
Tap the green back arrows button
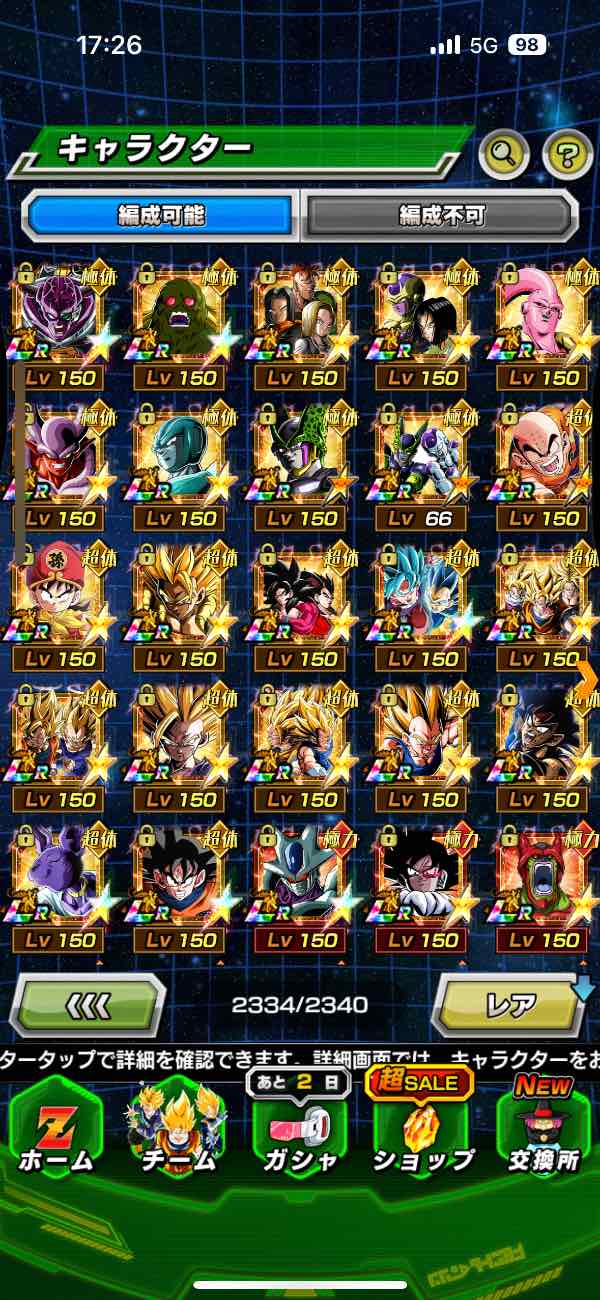coord(87,1005)
